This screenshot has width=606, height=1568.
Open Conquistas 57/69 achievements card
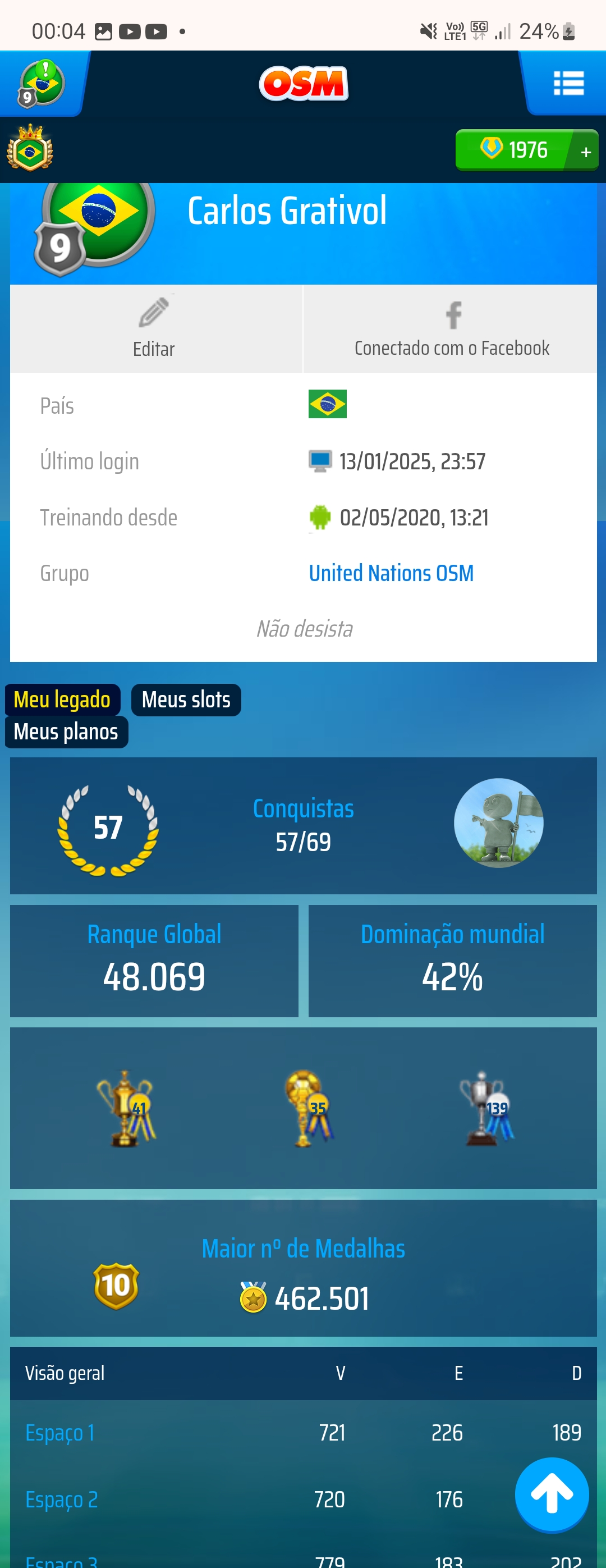click(303, 825)
